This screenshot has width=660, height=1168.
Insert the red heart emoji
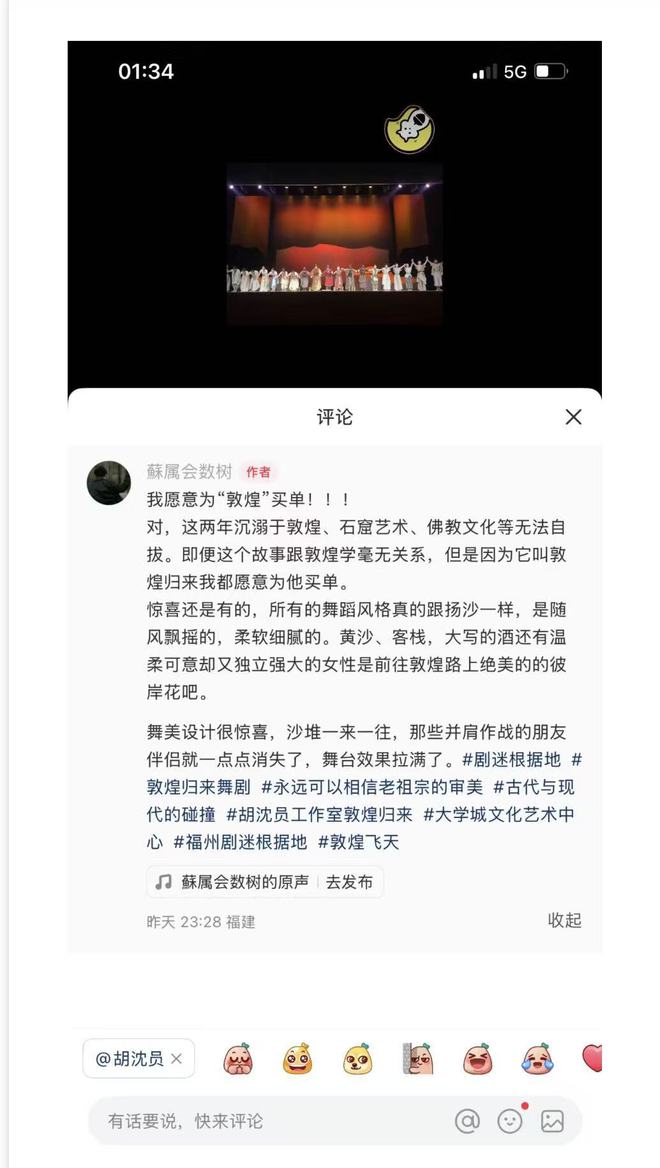pyautogui.click(x=592, y=1058)
